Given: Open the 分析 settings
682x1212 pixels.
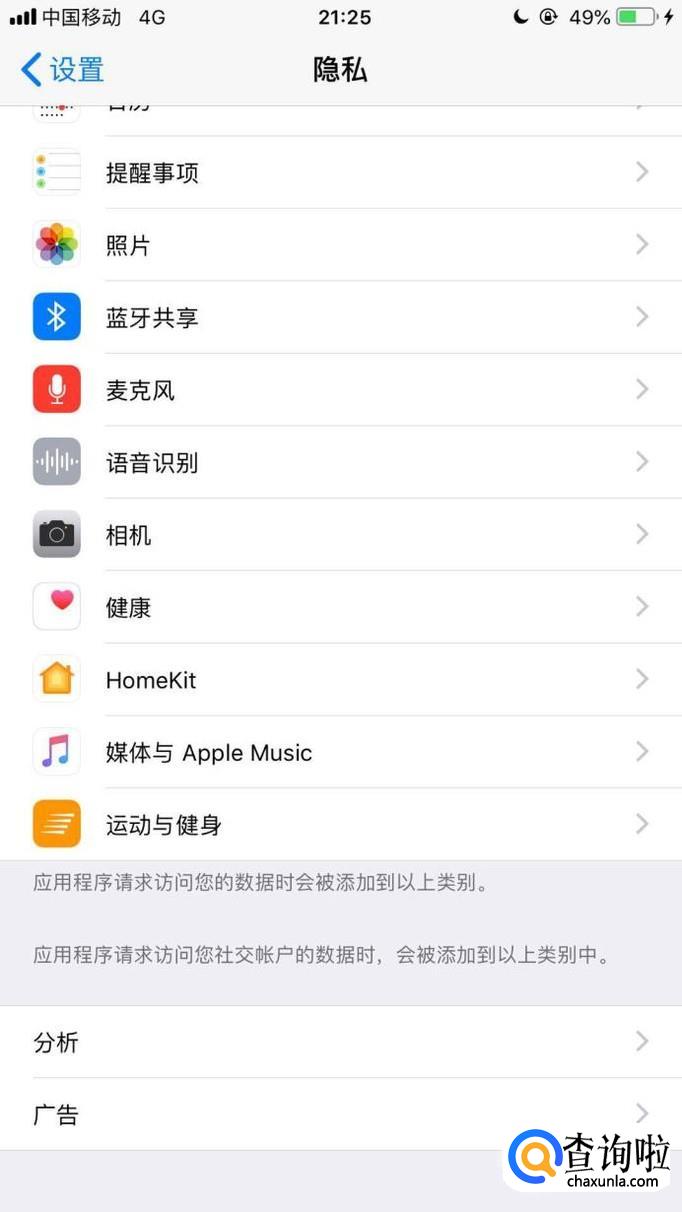Looking at the screenshot, I should tap(340, 1042).
